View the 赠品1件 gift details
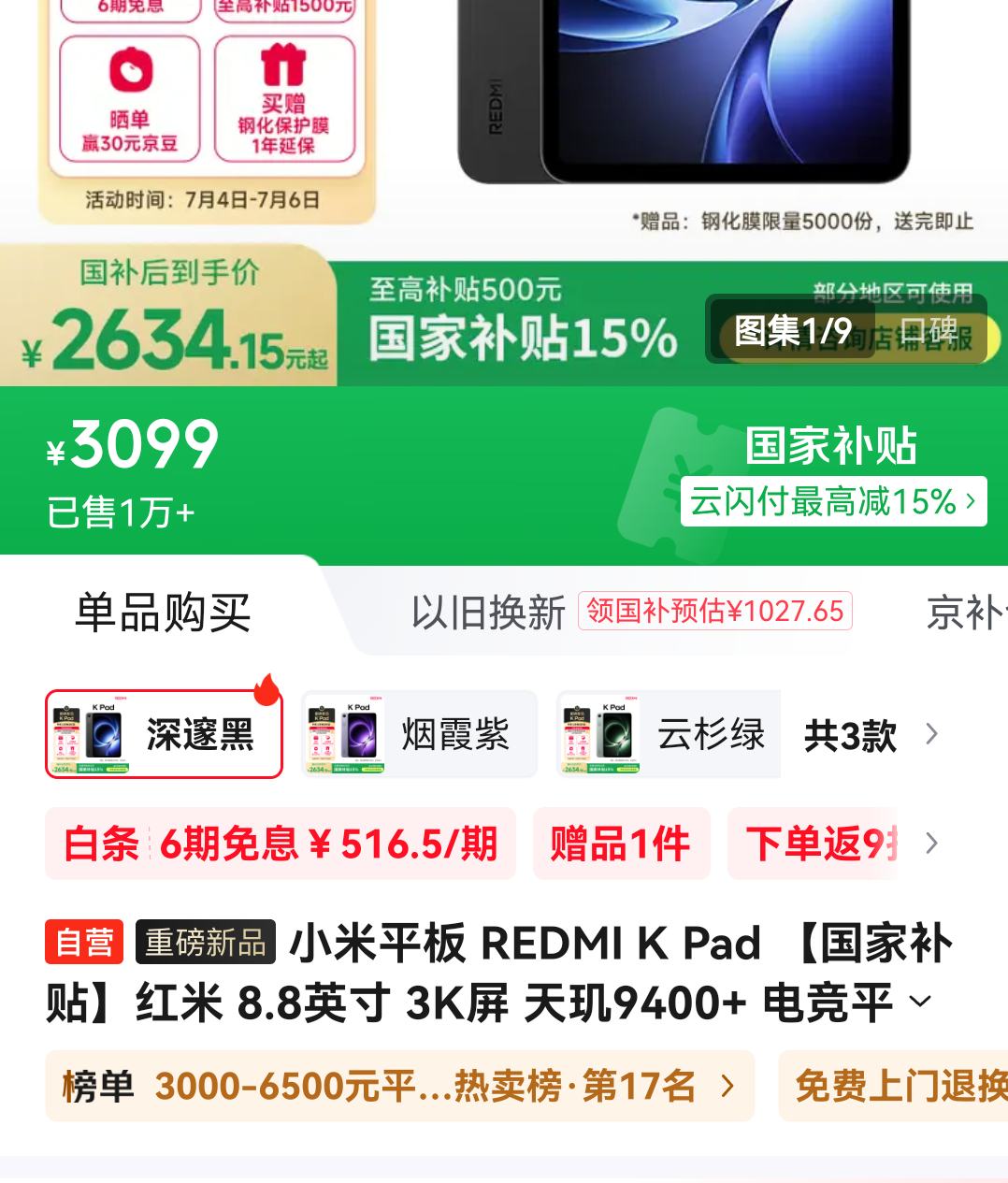This screenshot has height=1183, width=1008. coord(621,844)
